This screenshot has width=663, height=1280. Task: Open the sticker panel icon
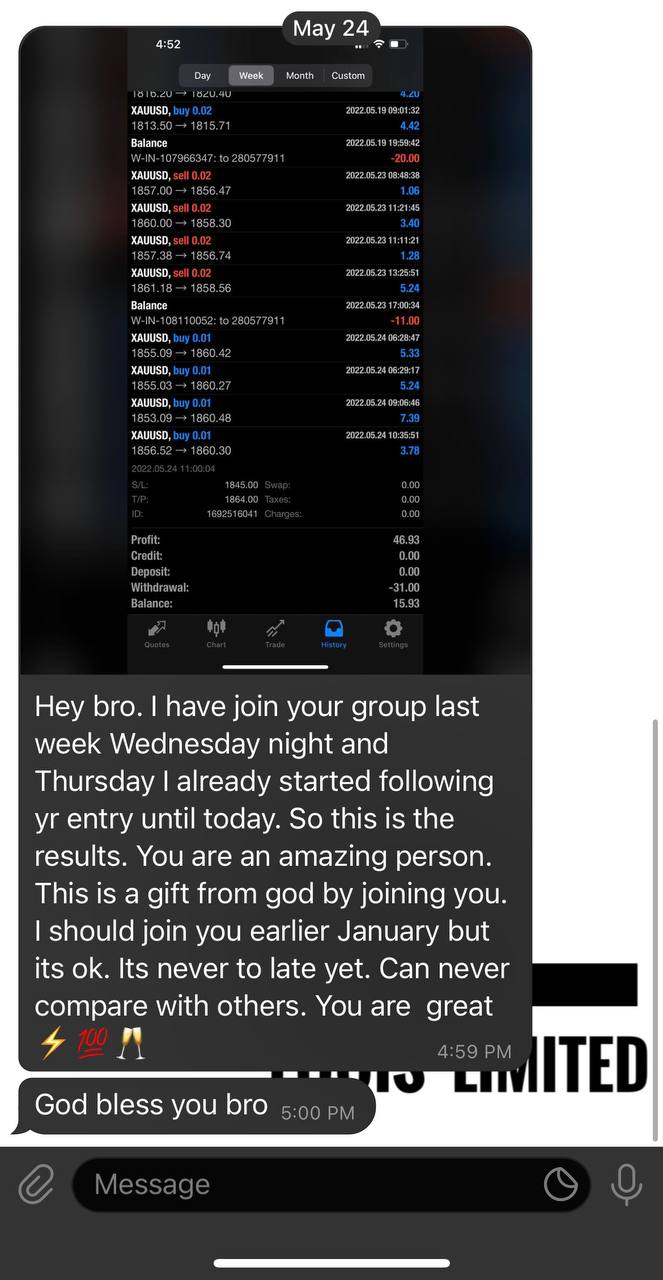560,1185
